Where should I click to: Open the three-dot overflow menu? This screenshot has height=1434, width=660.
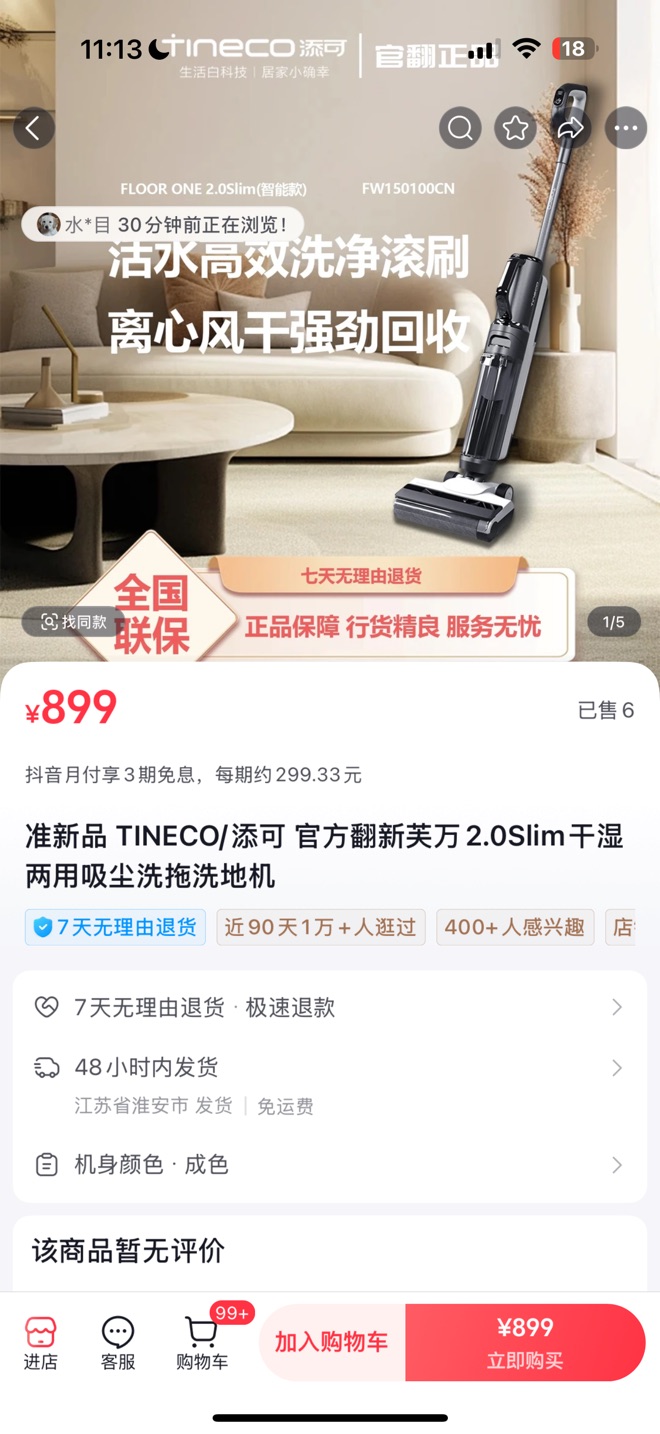pyautogui.click(x=626, y=128)
